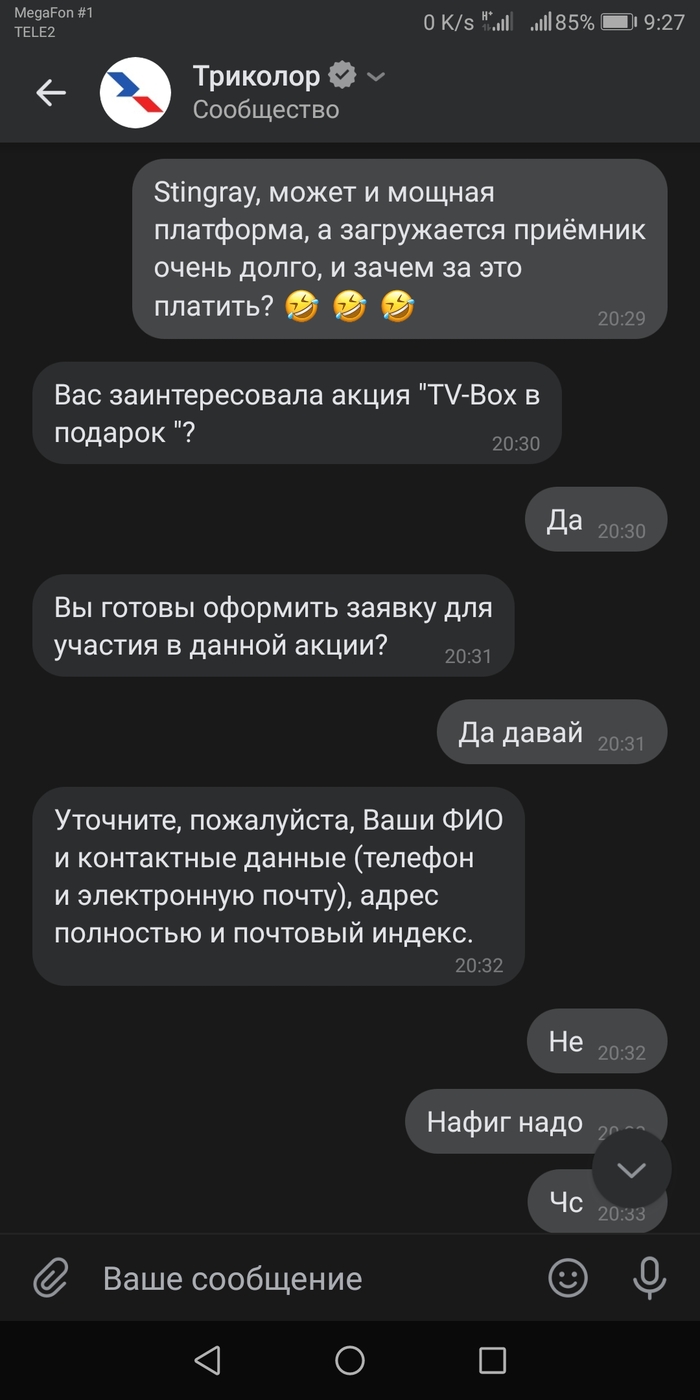Jump to latest messages with down arrow
Viewport: 700px width, 1400px height.
[x=631, y=1169]
